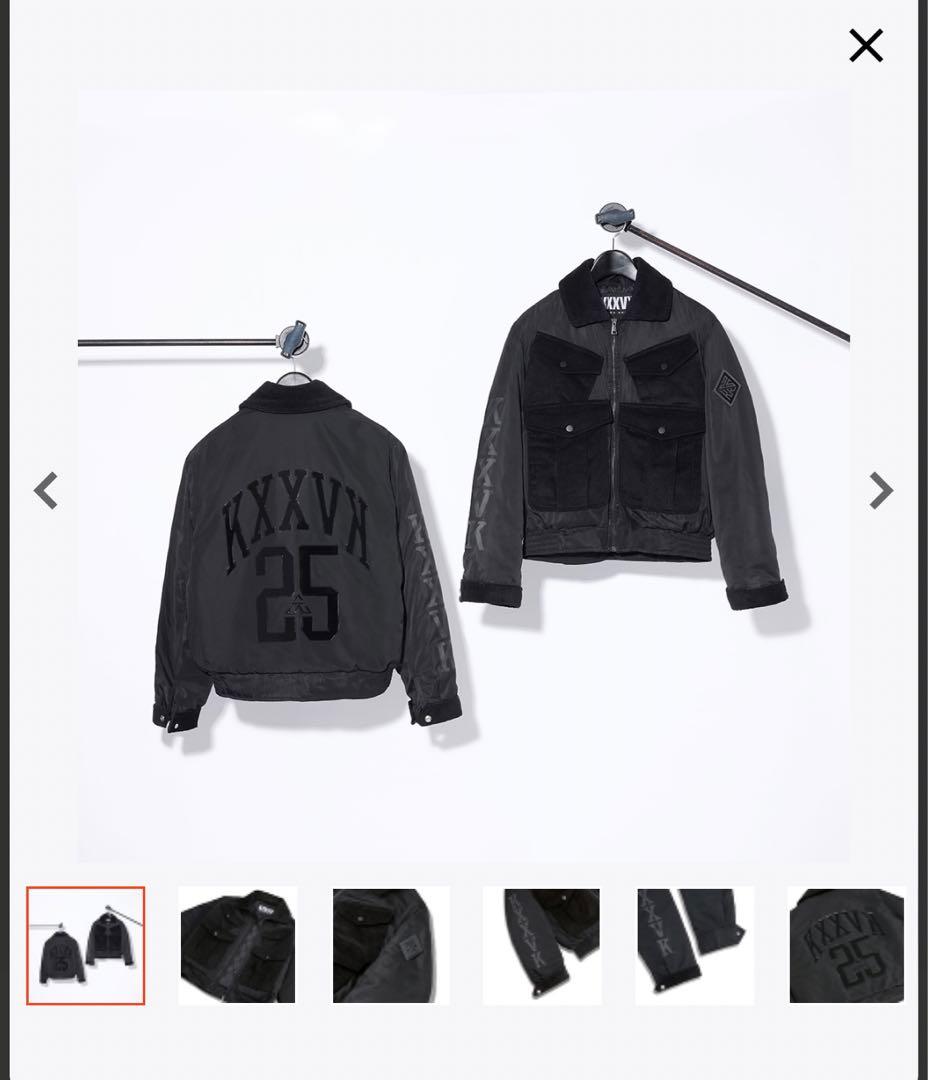
Task: Advance to the next product image
Action: 880,491
